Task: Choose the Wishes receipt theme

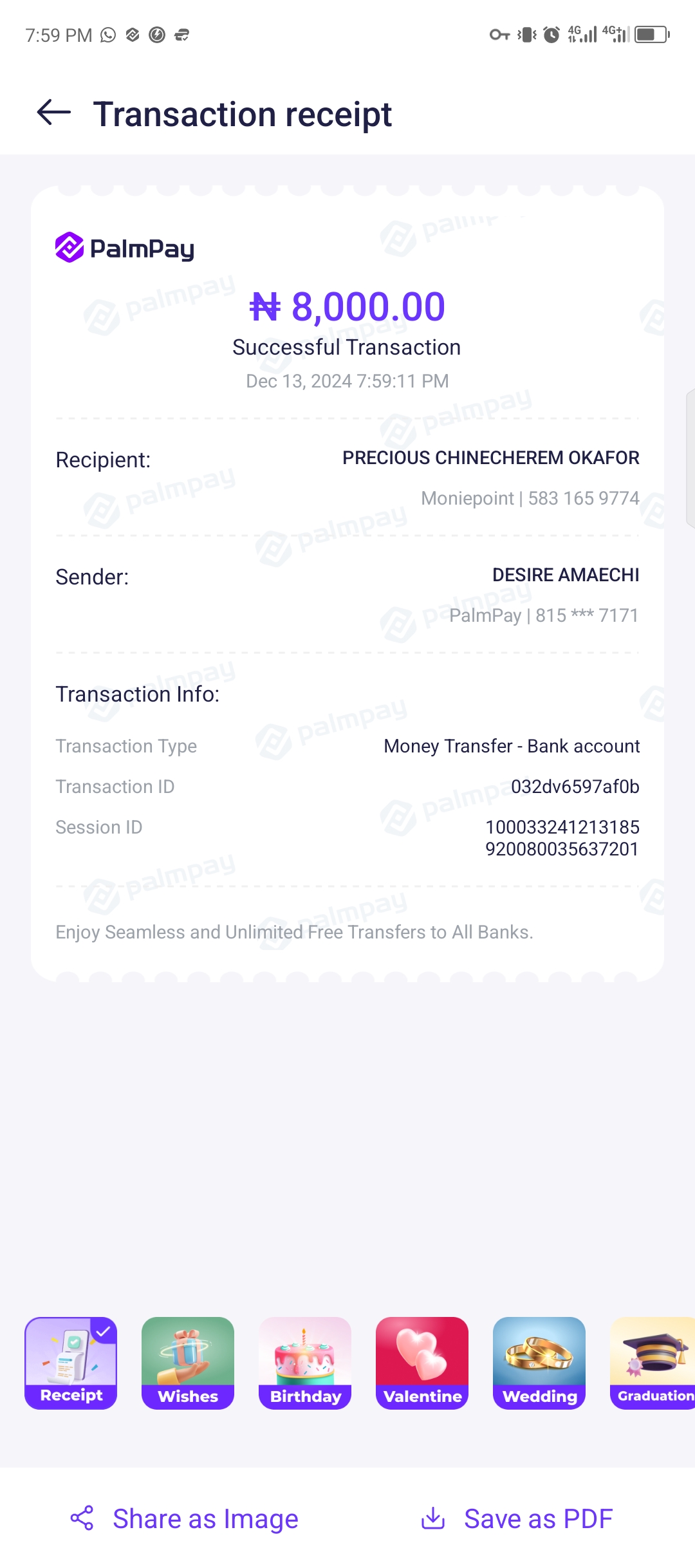Action: tap(188, 1363)
